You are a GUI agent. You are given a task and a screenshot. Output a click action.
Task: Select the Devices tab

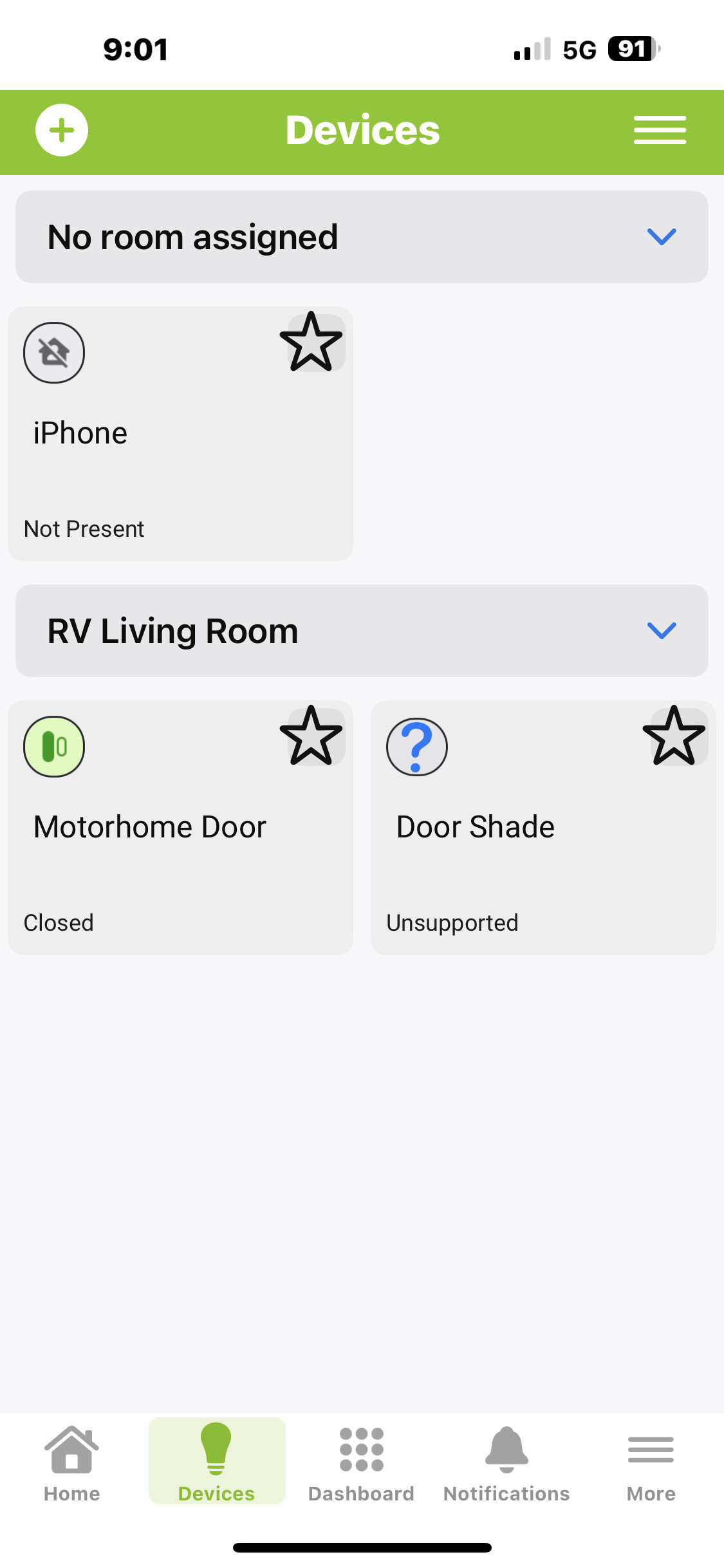217,1461
